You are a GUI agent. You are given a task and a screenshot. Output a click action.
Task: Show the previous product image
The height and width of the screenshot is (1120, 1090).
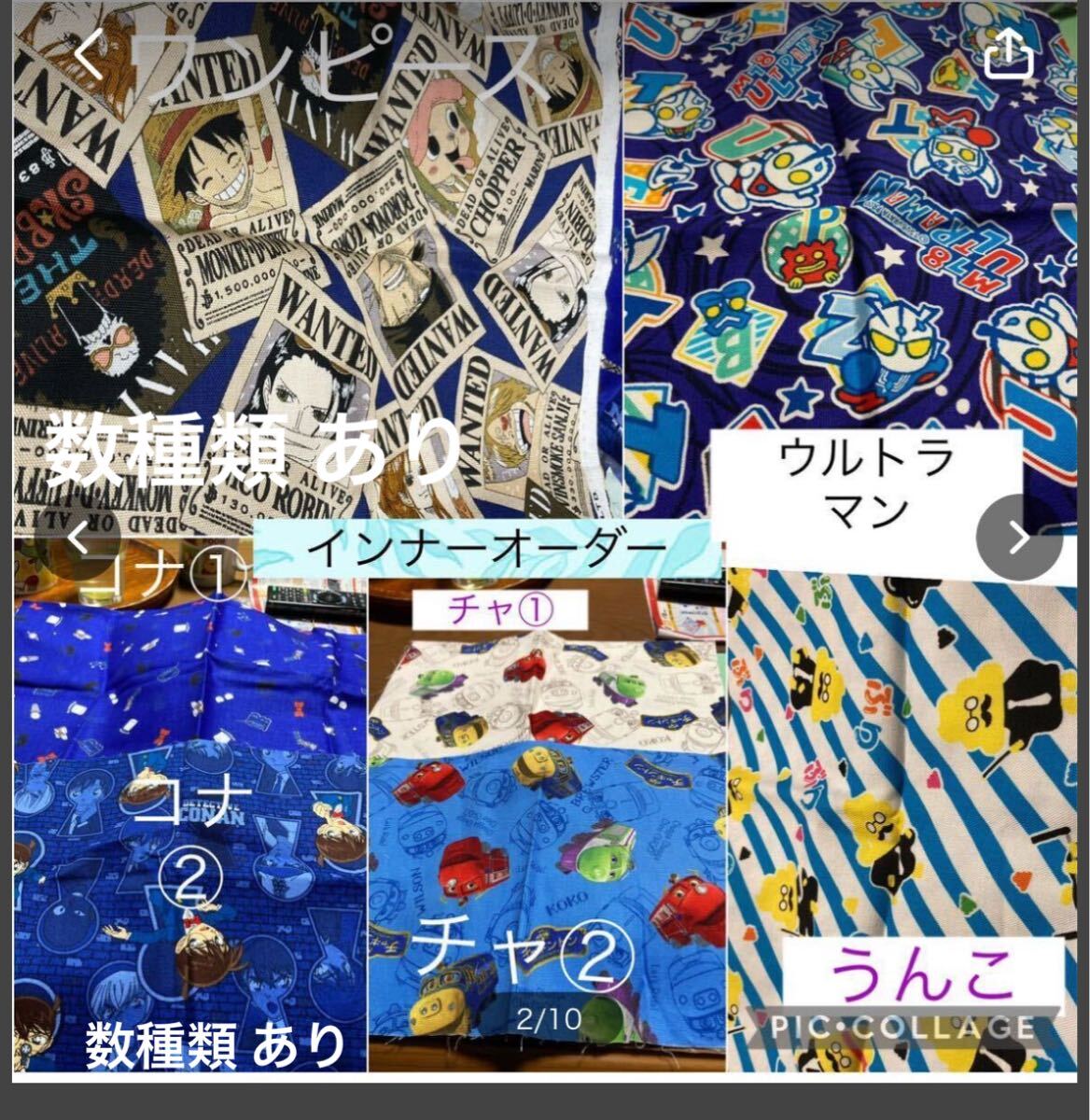tap(80, 538)
